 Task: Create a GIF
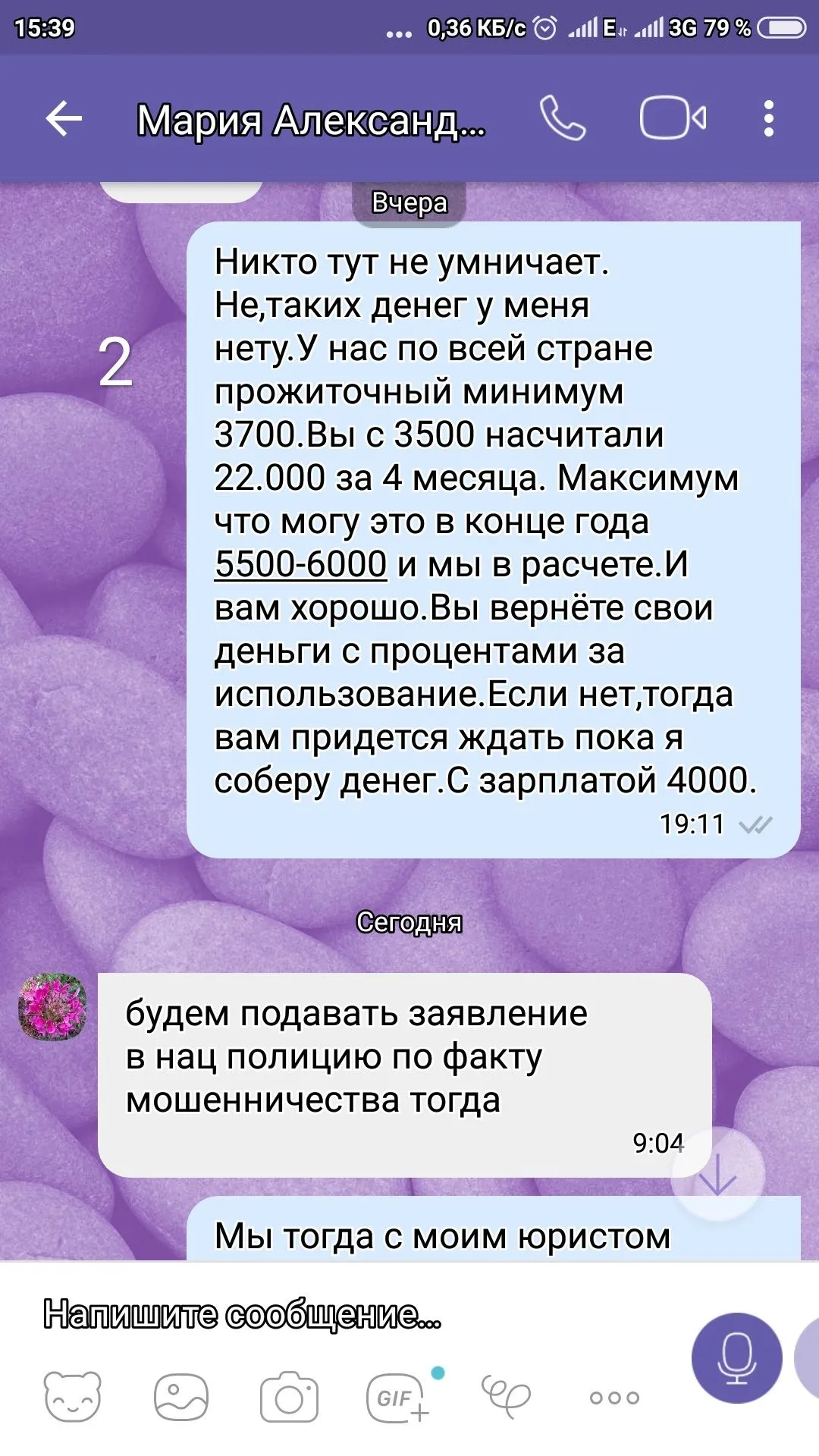[398, 1397]
